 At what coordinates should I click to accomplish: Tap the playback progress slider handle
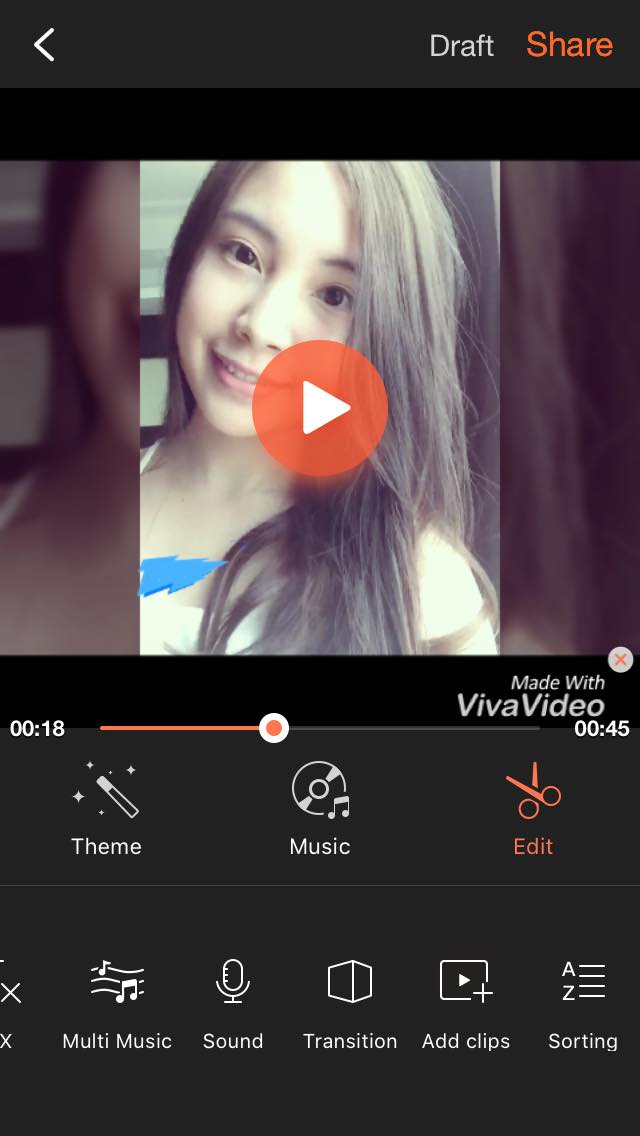point(273,728)
